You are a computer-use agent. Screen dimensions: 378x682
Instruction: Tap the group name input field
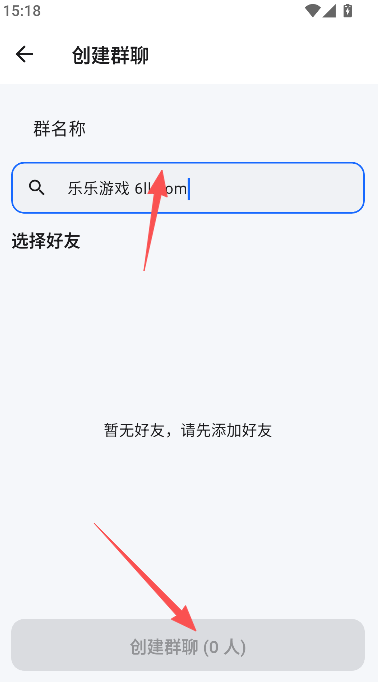coord(188,188)
